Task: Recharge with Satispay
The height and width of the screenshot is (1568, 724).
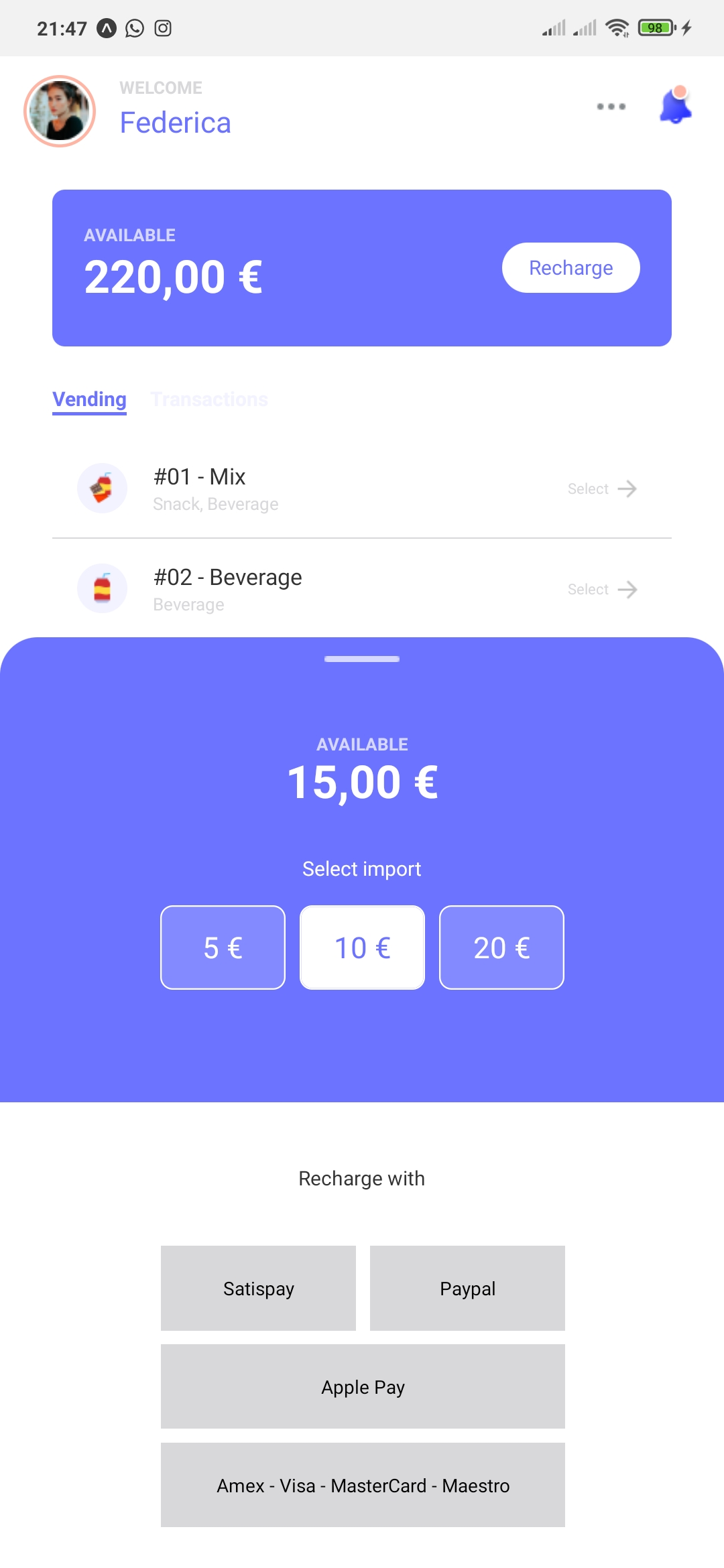Action: click(x=258, y=1288)
